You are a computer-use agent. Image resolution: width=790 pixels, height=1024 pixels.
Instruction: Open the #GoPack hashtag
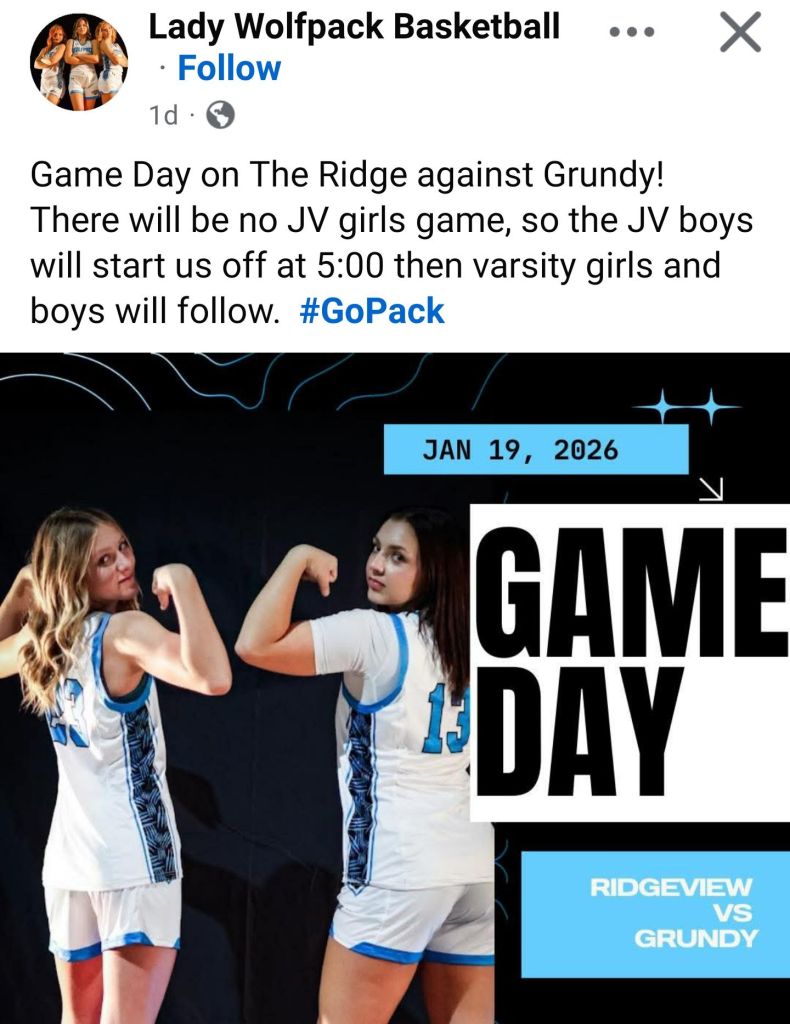[x=371, y=311]
